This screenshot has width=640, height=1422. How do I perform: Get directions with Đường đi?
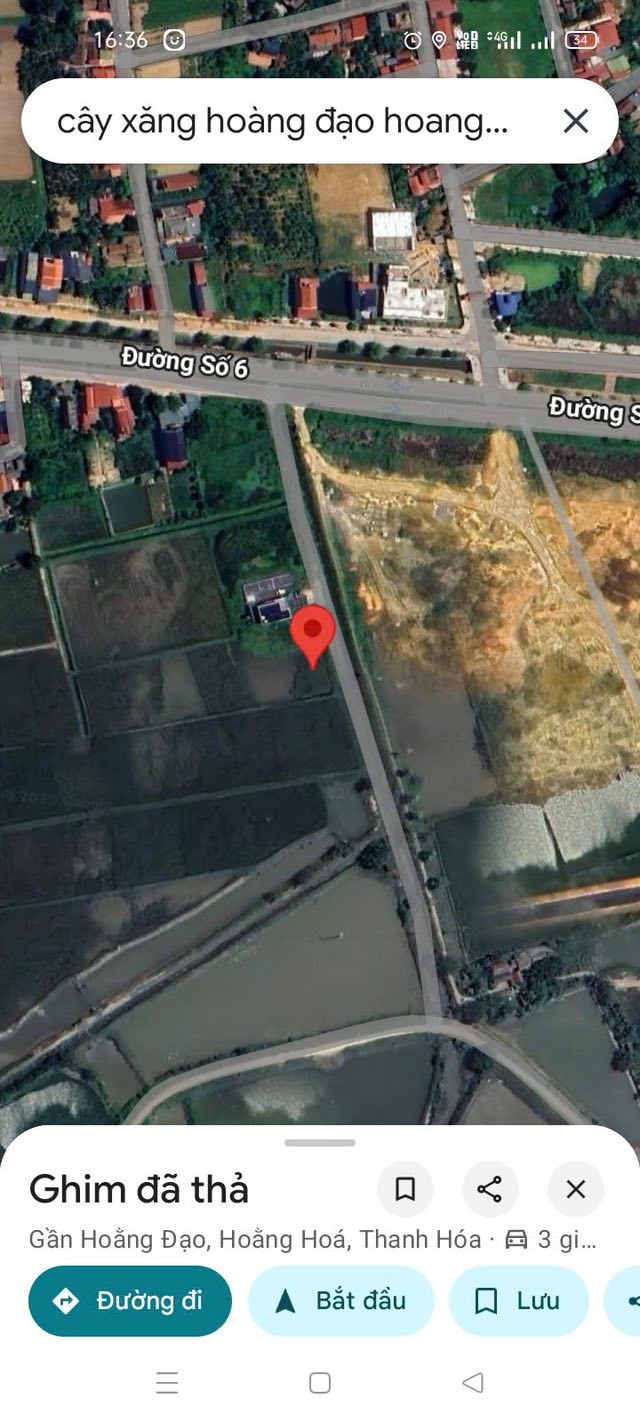[130, 1301]
